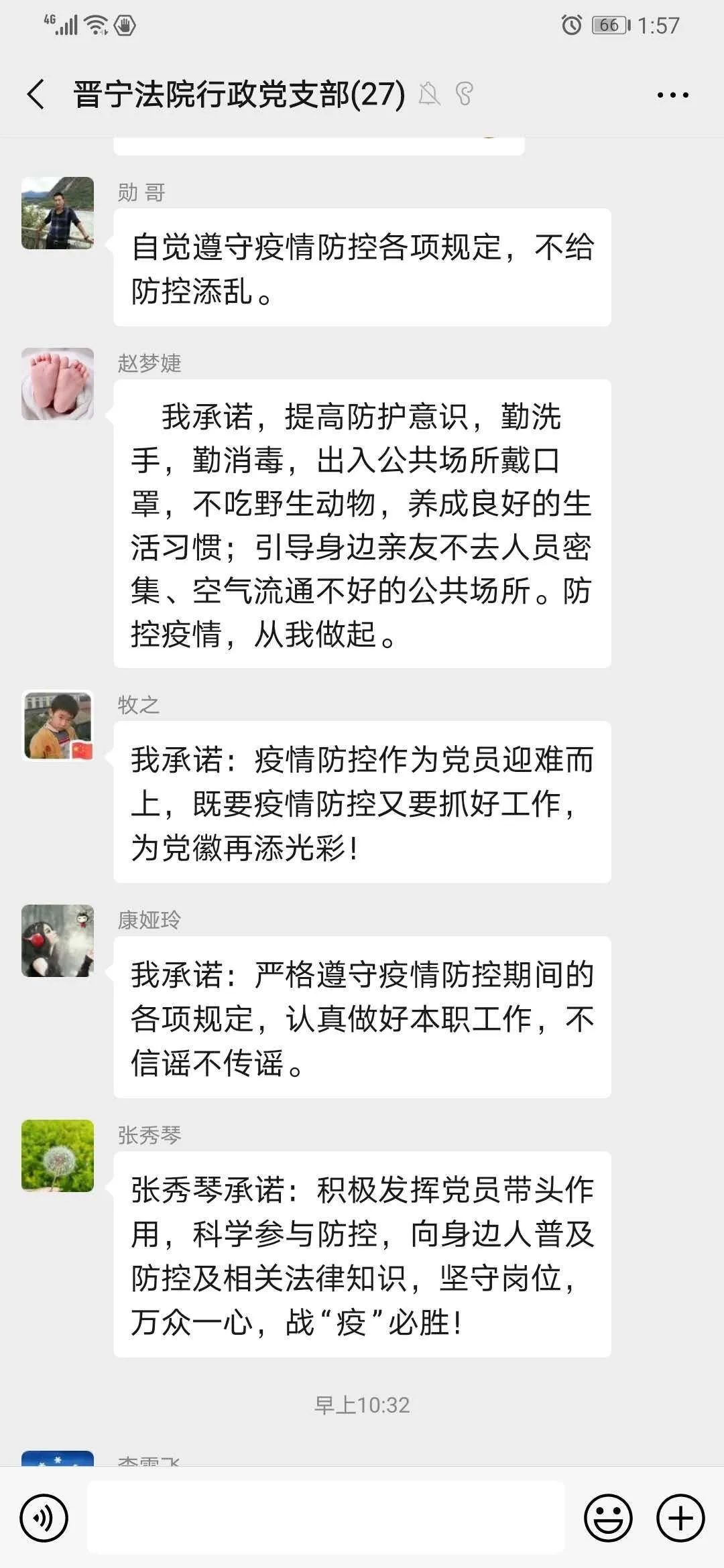Open 牧之's profile picture
The height and width of the screenshot is (1568, 724).
[58, 726]
